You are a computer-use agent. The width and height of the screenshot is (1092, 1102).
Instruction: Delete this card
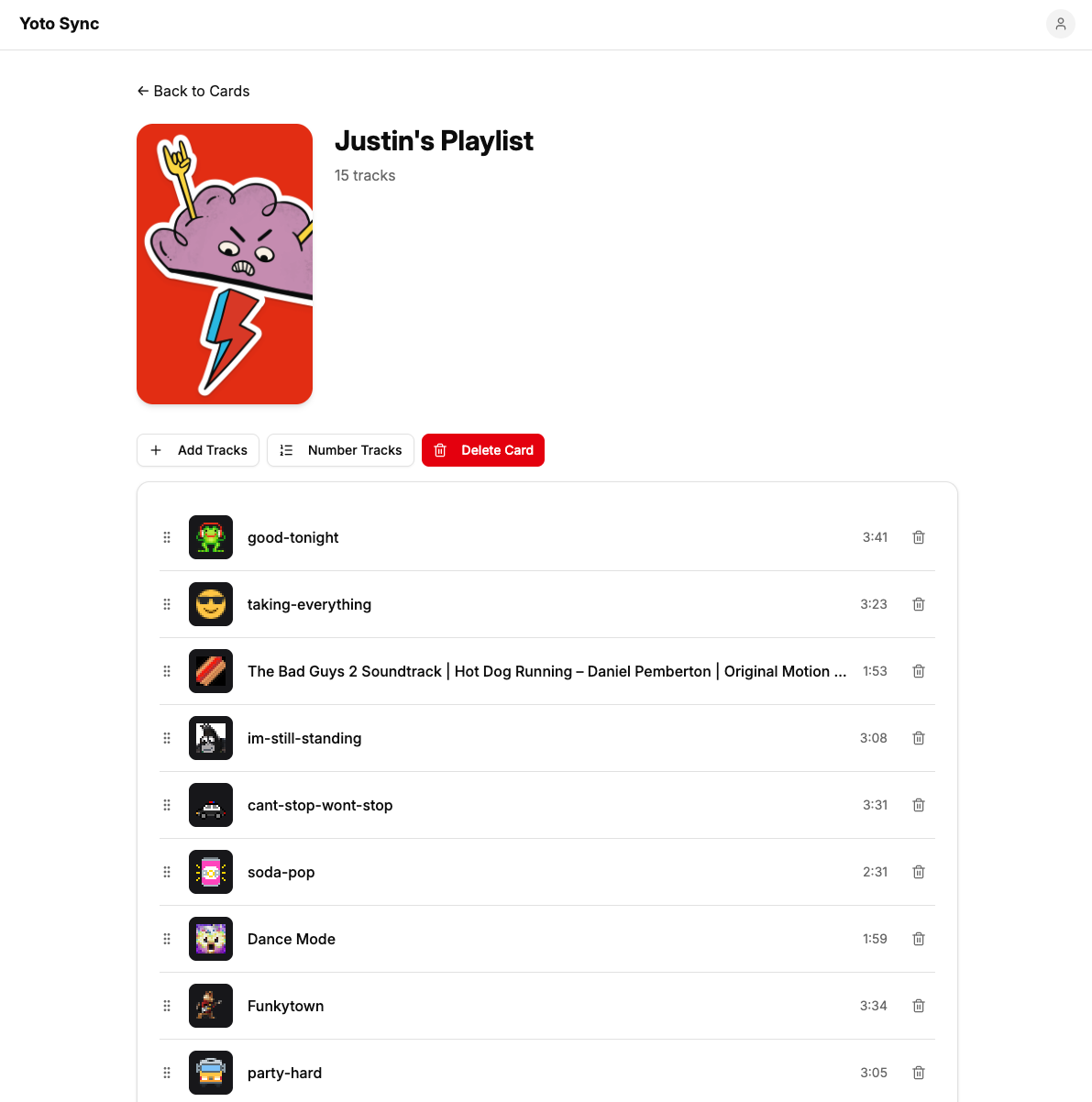click(x=483, y=450)
